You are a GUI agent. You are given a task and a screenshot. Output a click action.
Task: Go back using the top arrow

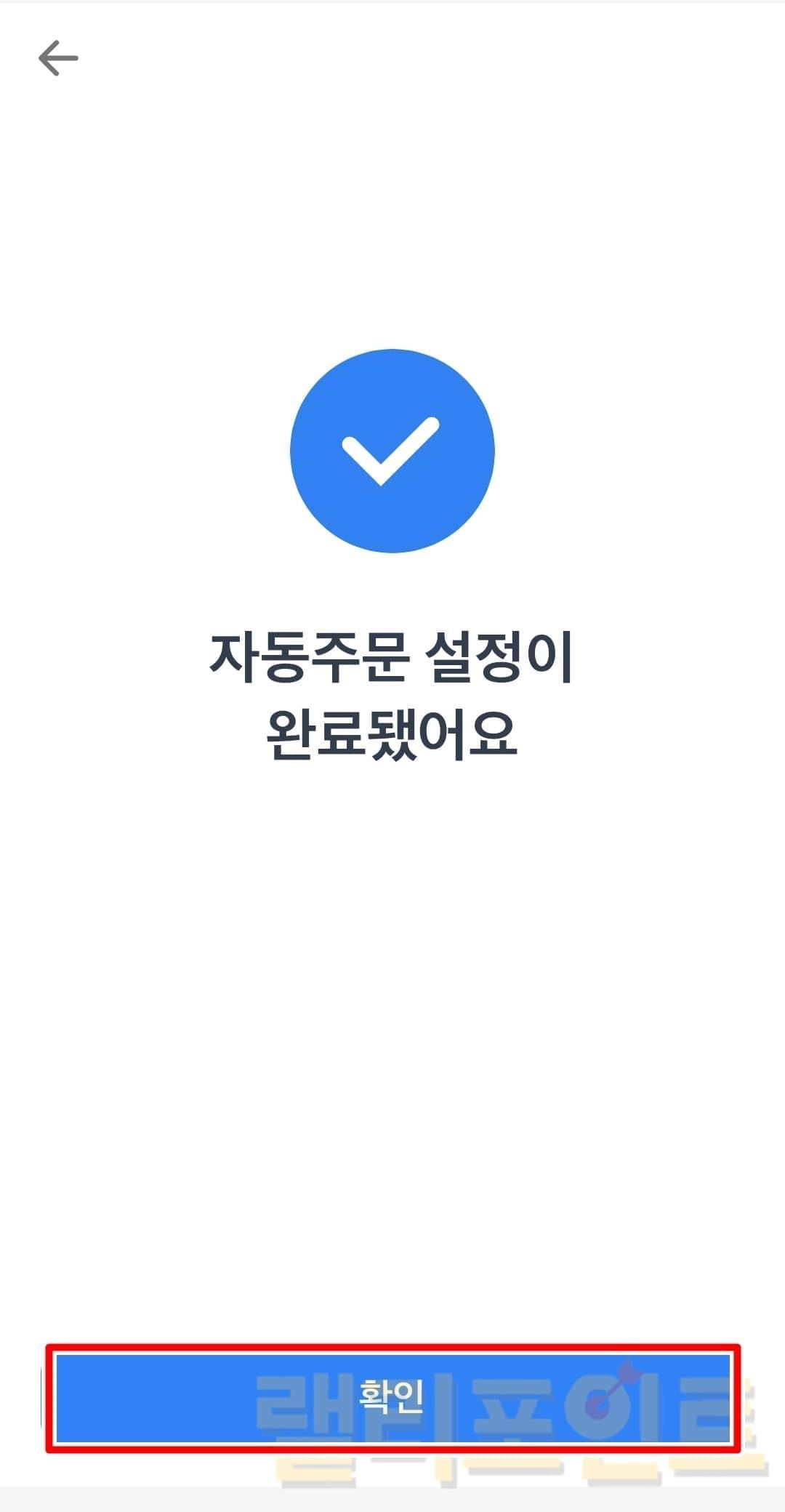(58, 58)
